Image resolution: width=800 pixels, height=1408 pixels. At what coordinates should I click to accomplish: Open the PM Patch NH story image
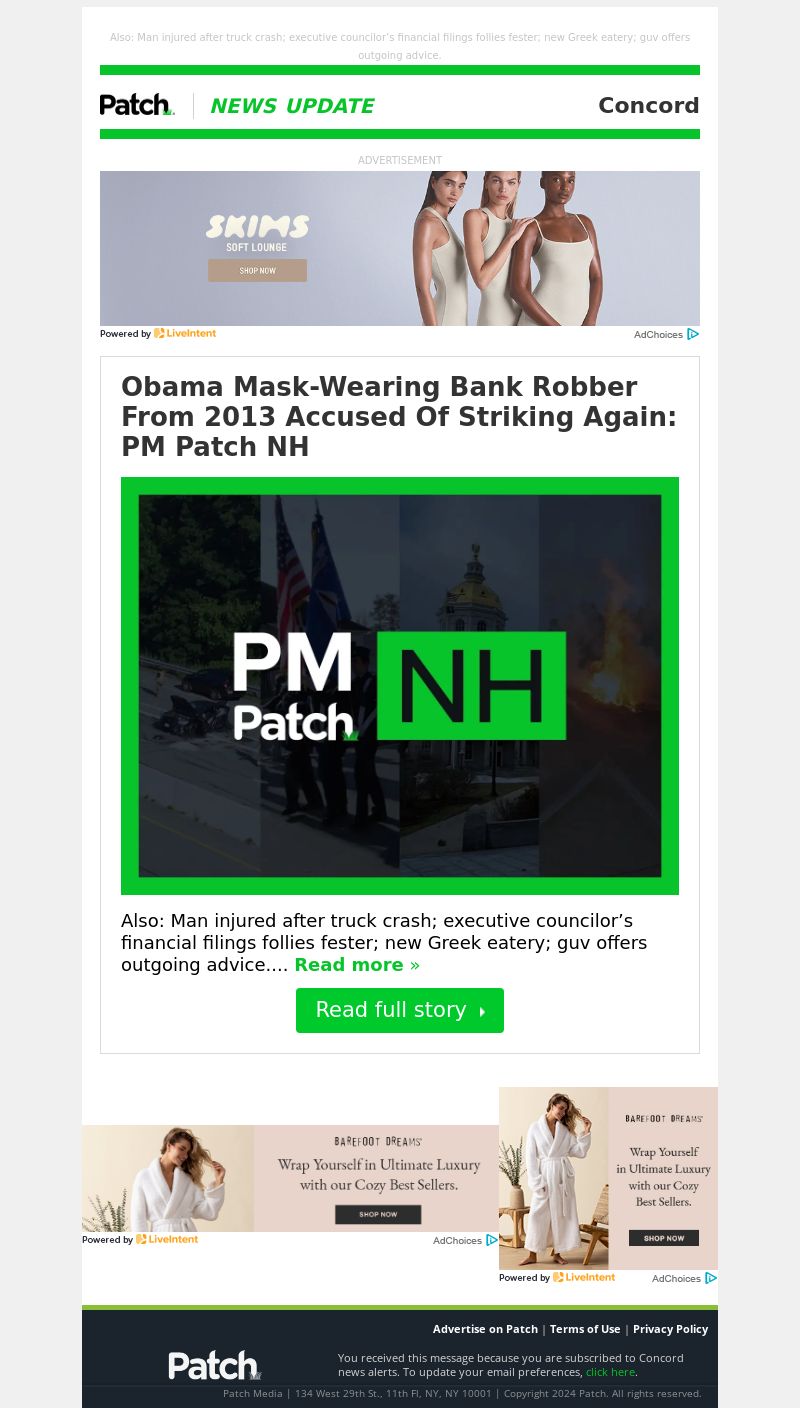coord(400,686)
